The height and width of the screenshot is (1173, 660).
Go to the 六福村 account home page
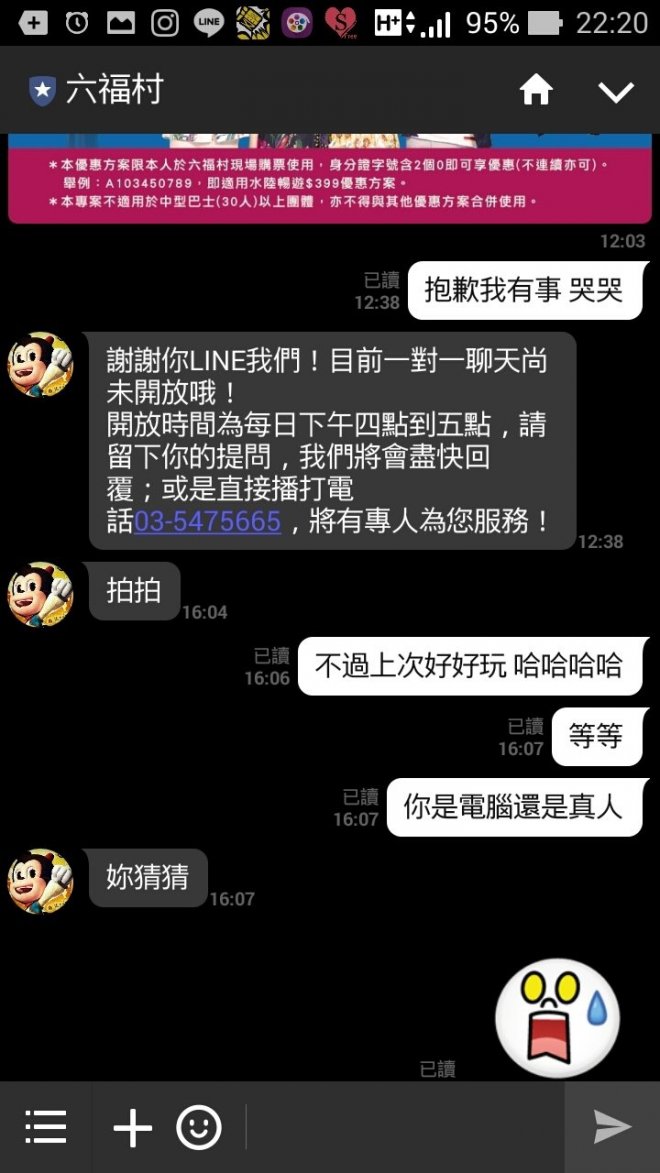coord(536,91)
